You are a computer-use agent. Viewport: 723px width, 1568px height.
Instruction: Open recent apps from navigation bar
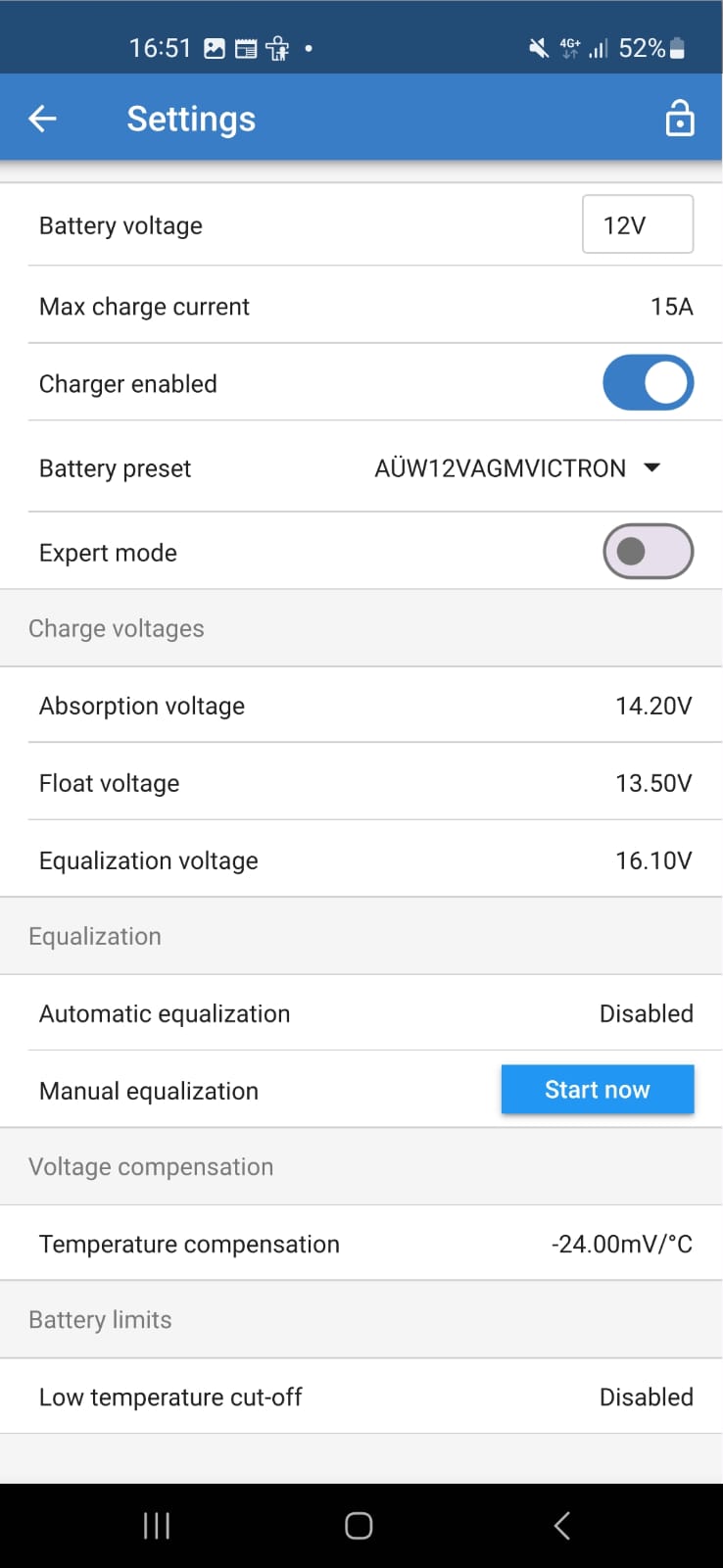157,1525
